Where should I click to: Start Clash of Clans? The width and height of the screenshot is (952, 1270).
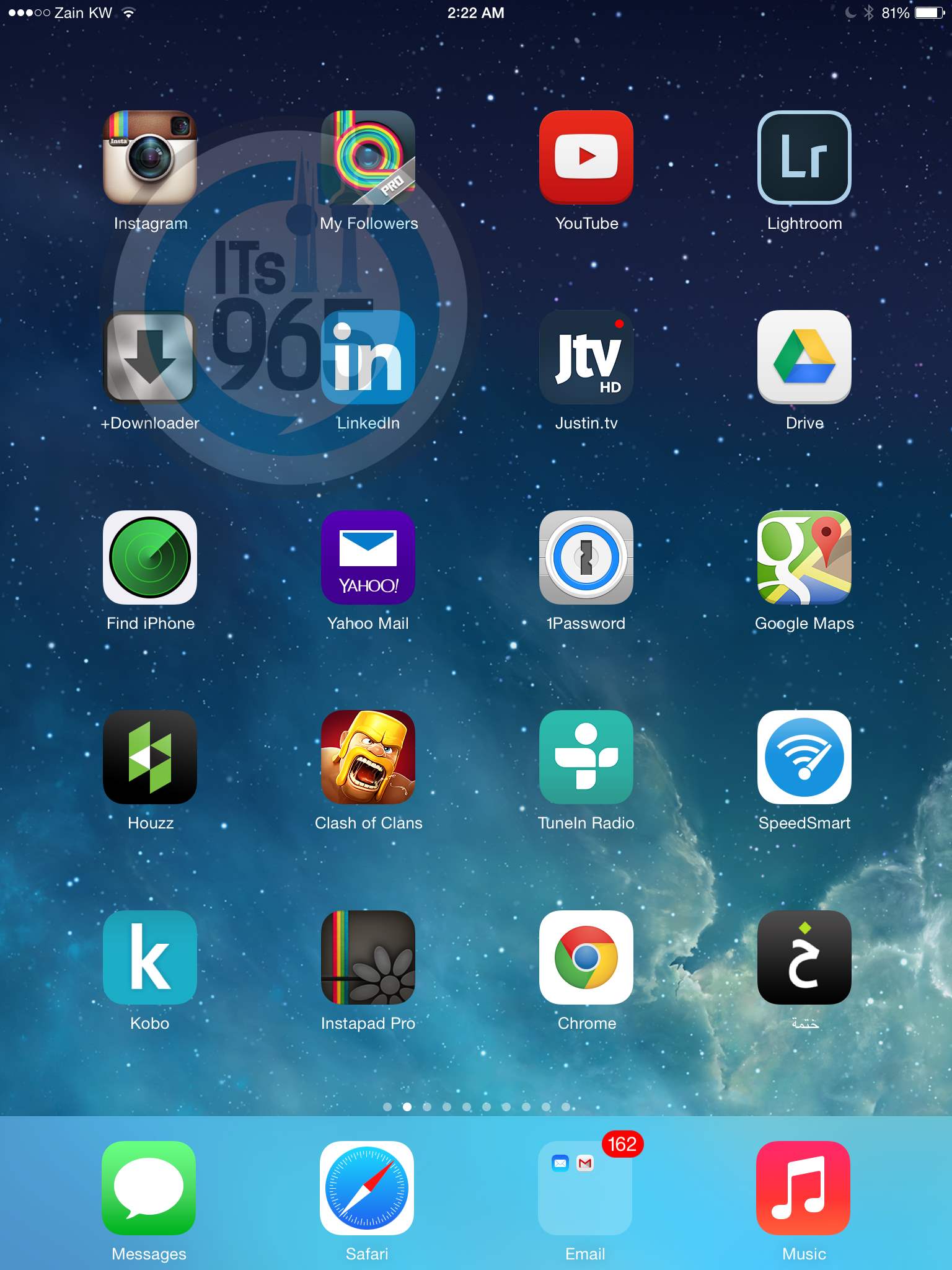tap(368, 757)
